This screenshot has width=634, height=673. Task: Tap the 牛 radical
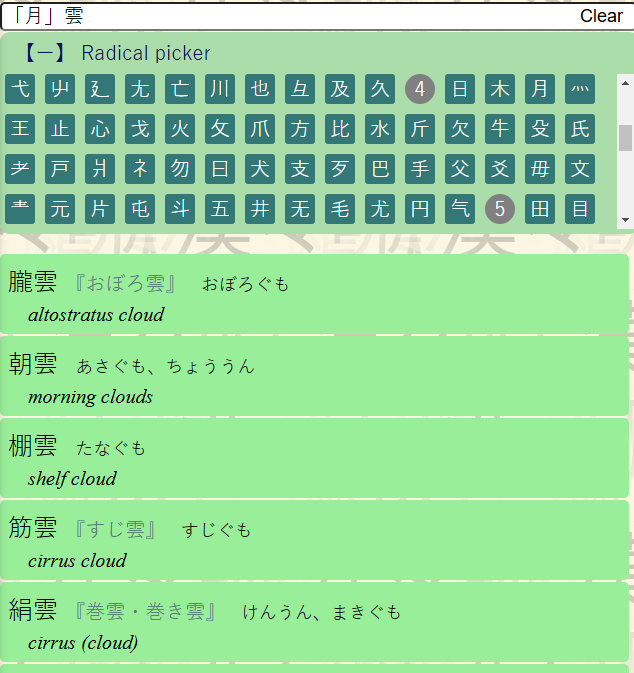[500, 129]
